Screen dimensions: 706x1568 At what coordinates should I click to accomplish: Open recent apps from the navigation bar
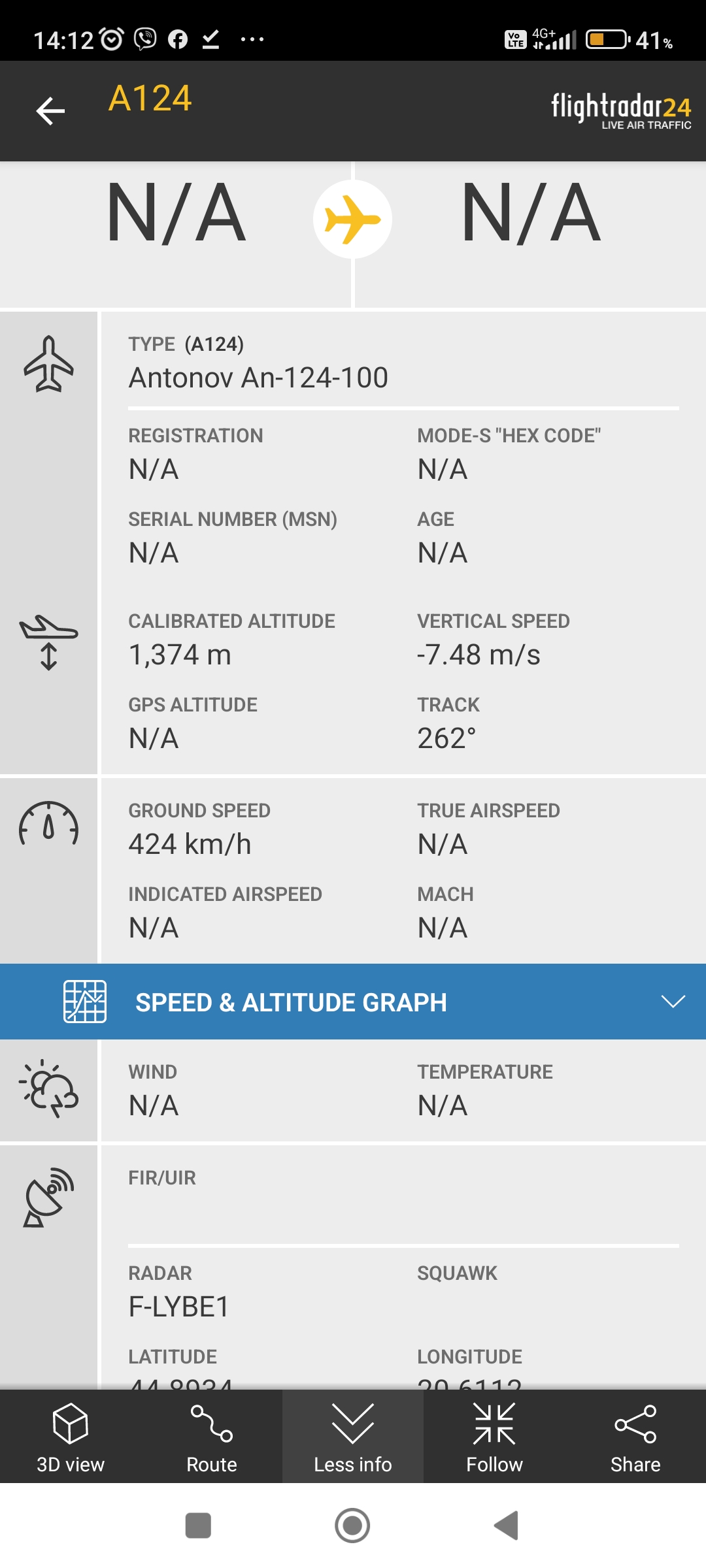coord(198,1526)
